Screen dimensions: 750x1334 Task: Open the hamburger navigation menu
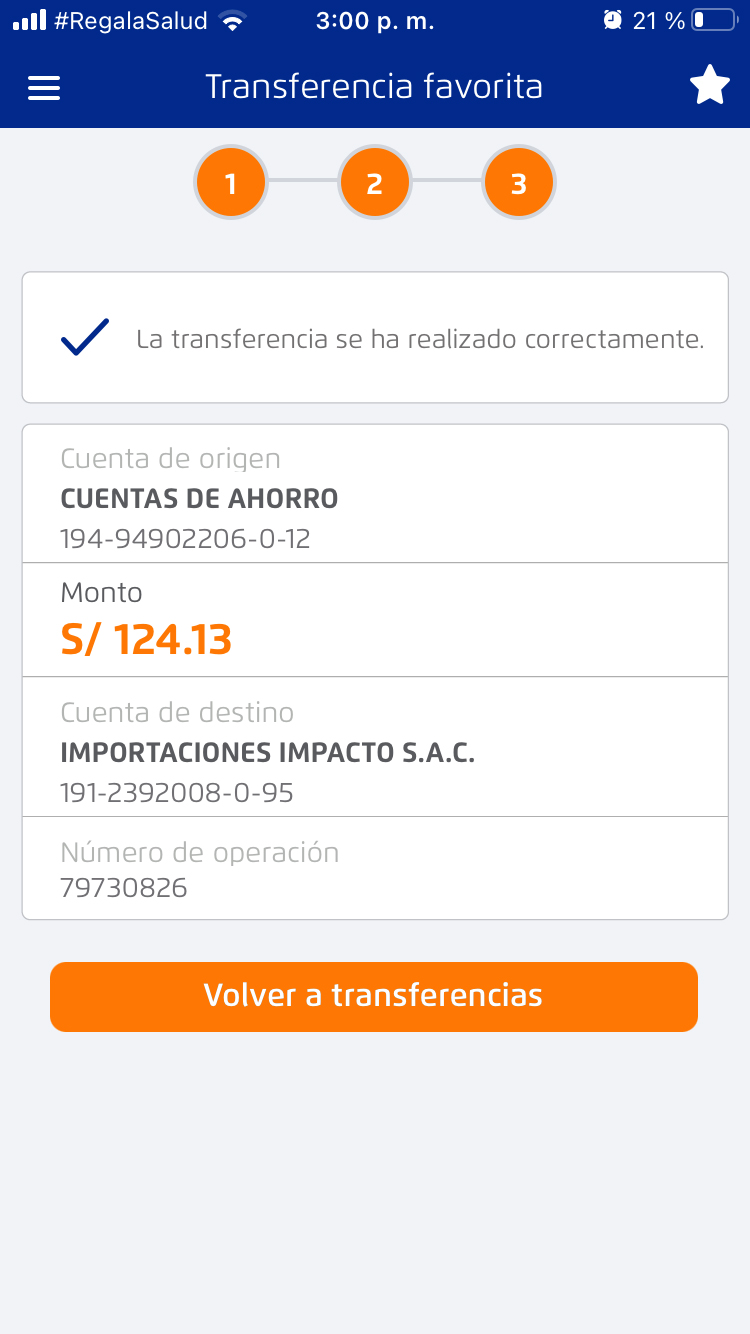44,88
